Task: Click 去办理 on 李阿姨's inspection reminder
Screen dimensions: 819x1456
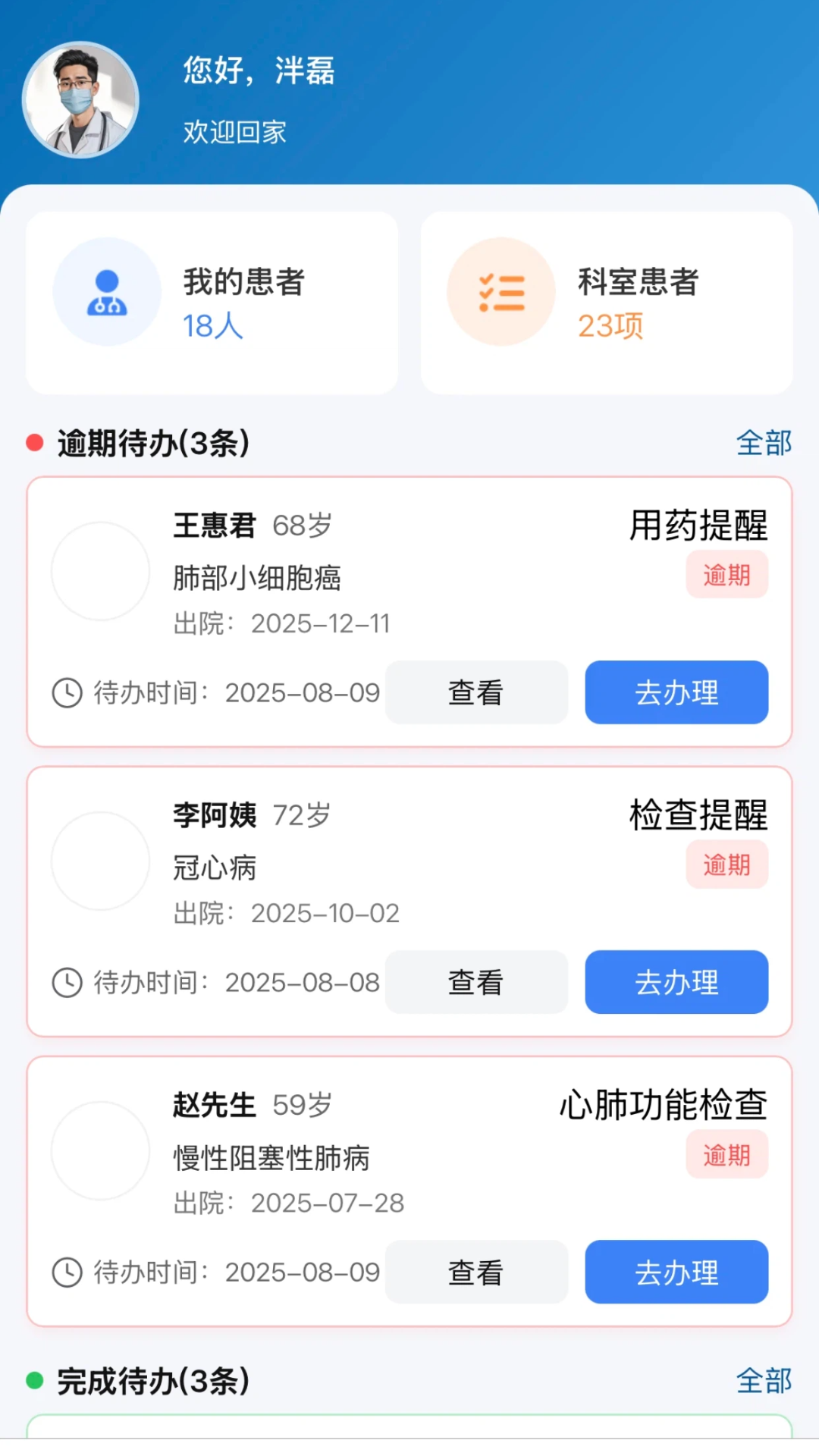Action: (676, 982)
